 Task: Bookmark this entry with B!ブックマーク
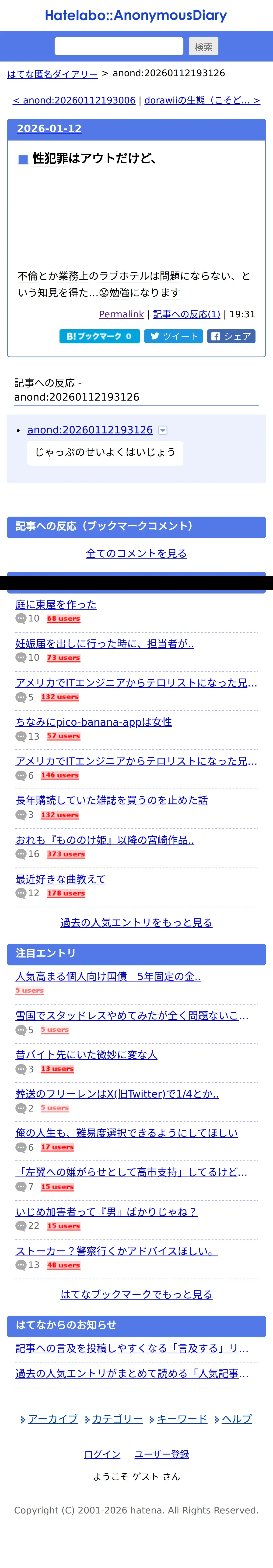tap(99, 336)
